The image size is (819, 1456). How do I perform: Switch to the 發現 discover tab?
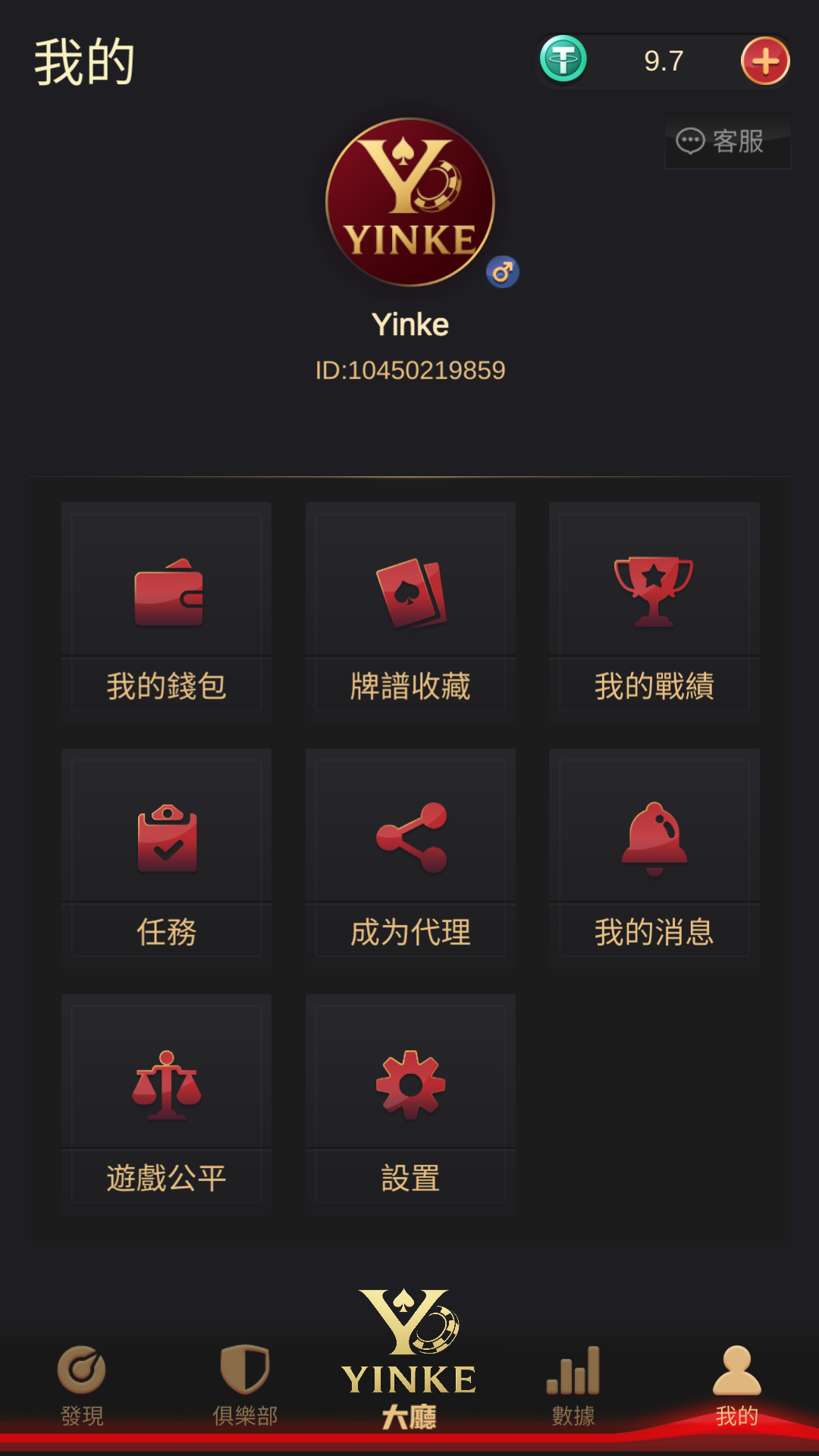coord(82,1385)
